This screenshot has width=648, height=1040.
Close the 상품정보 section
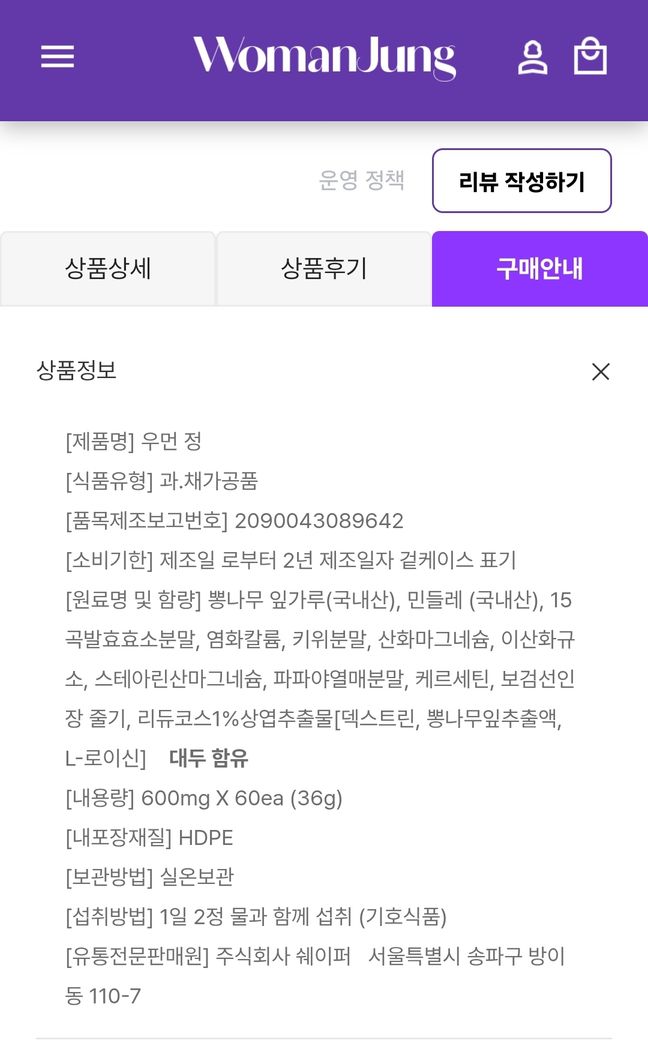pyautogui.click(x=600, y=372)
